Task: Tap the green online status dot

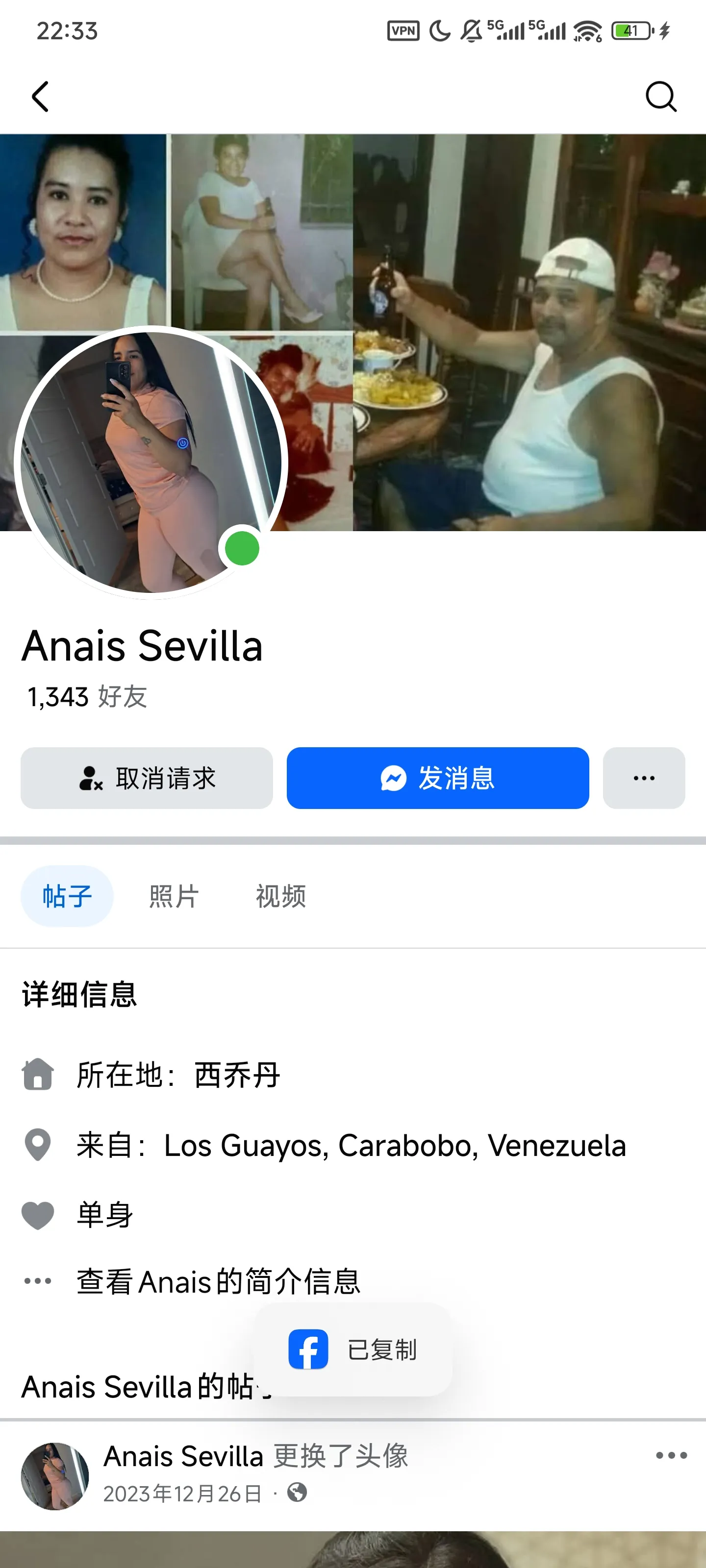Action: coord(242,549)
